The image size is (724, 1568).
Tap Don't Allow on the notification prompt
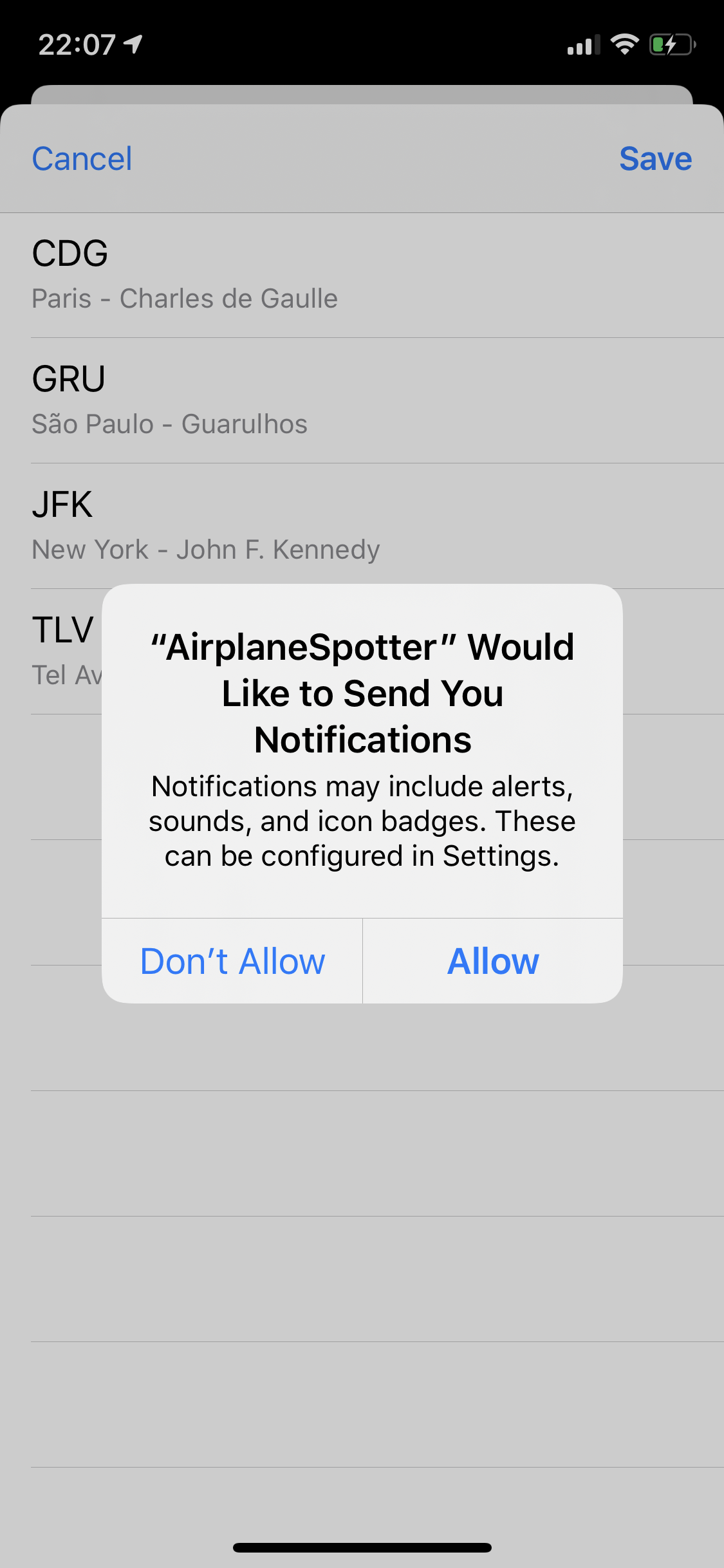pos(232,962)
